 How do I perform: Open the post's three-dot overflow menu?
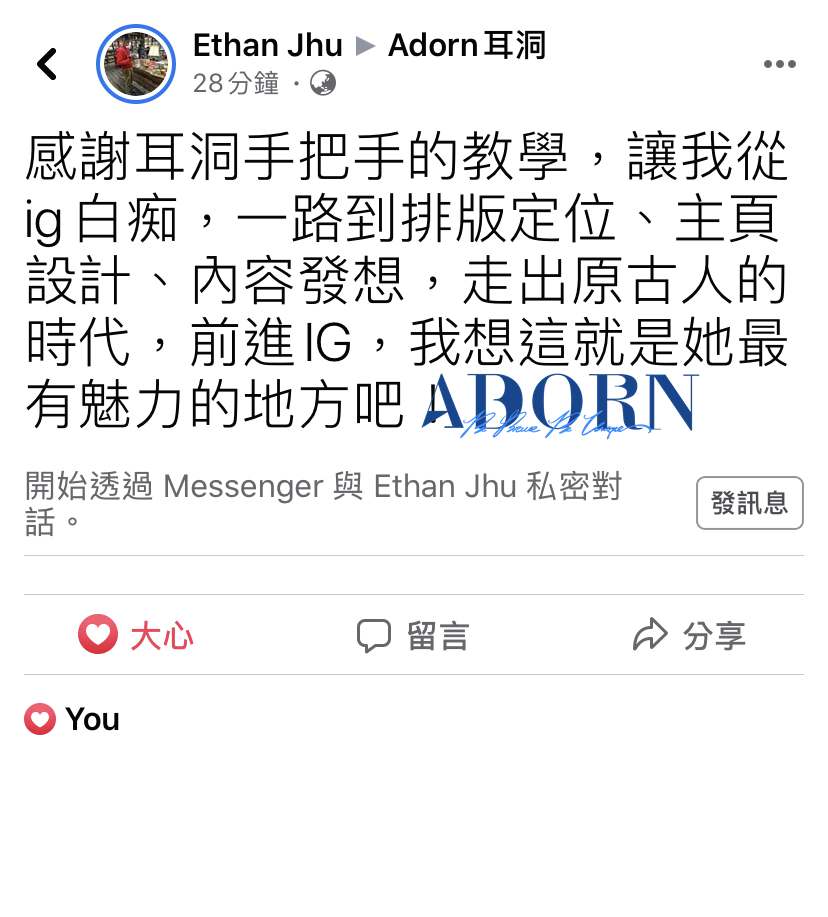coord(779,64)
